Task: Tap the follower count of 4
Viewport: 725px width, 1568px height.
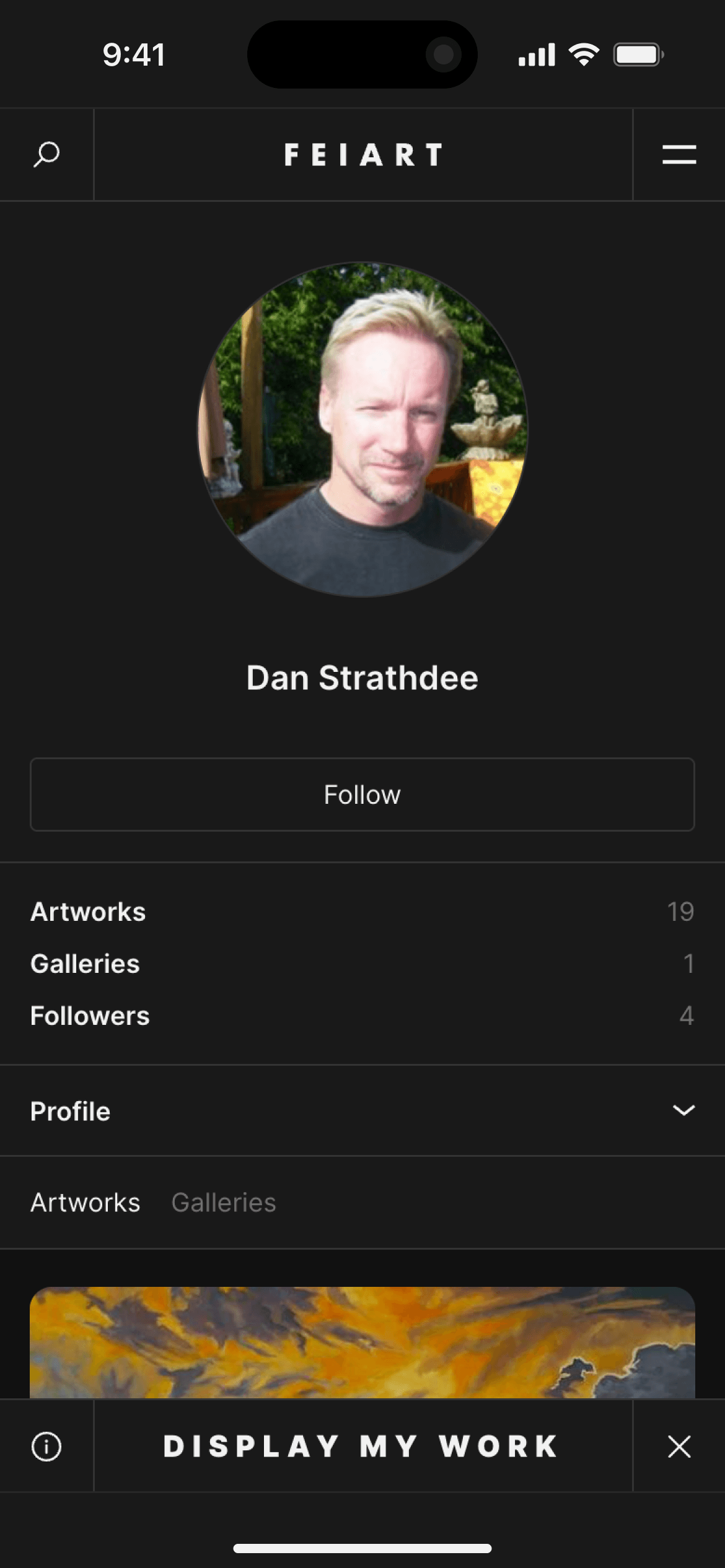Action: 685,1016
